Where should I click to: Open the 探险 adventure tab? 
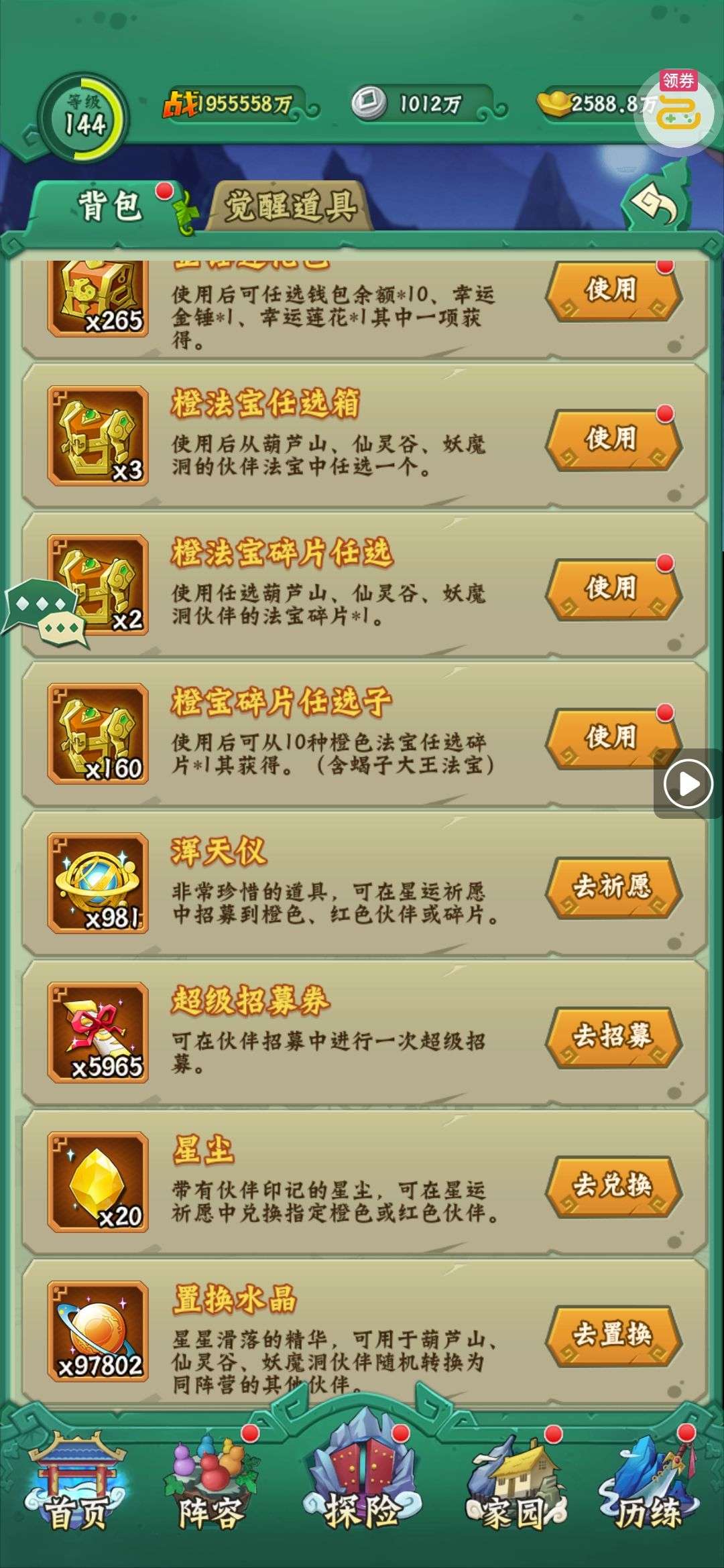[x=362, y=1481]
